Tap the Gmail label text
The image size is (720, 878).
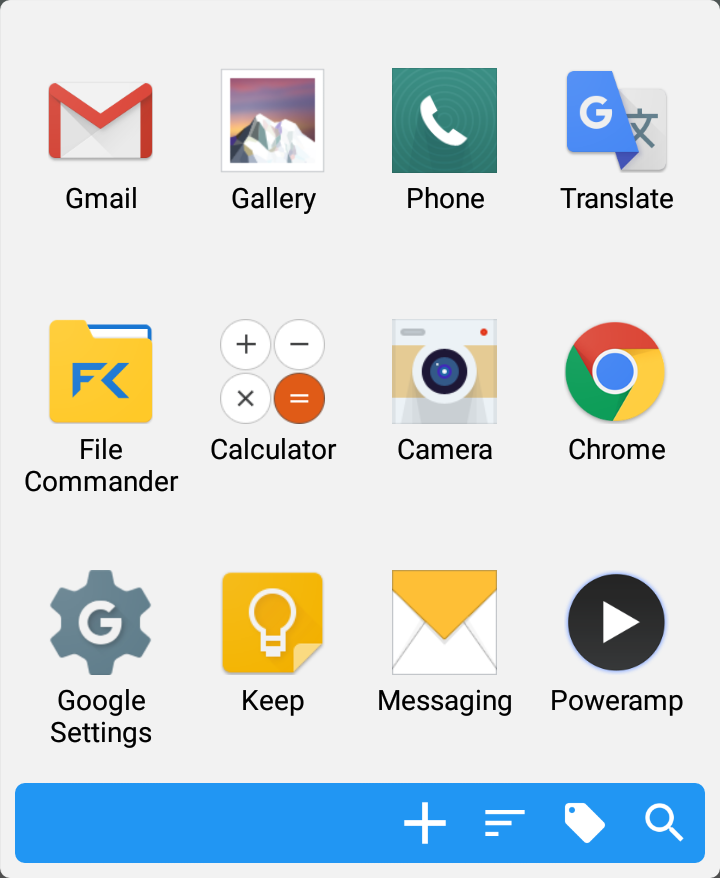(x=101, y=198)
